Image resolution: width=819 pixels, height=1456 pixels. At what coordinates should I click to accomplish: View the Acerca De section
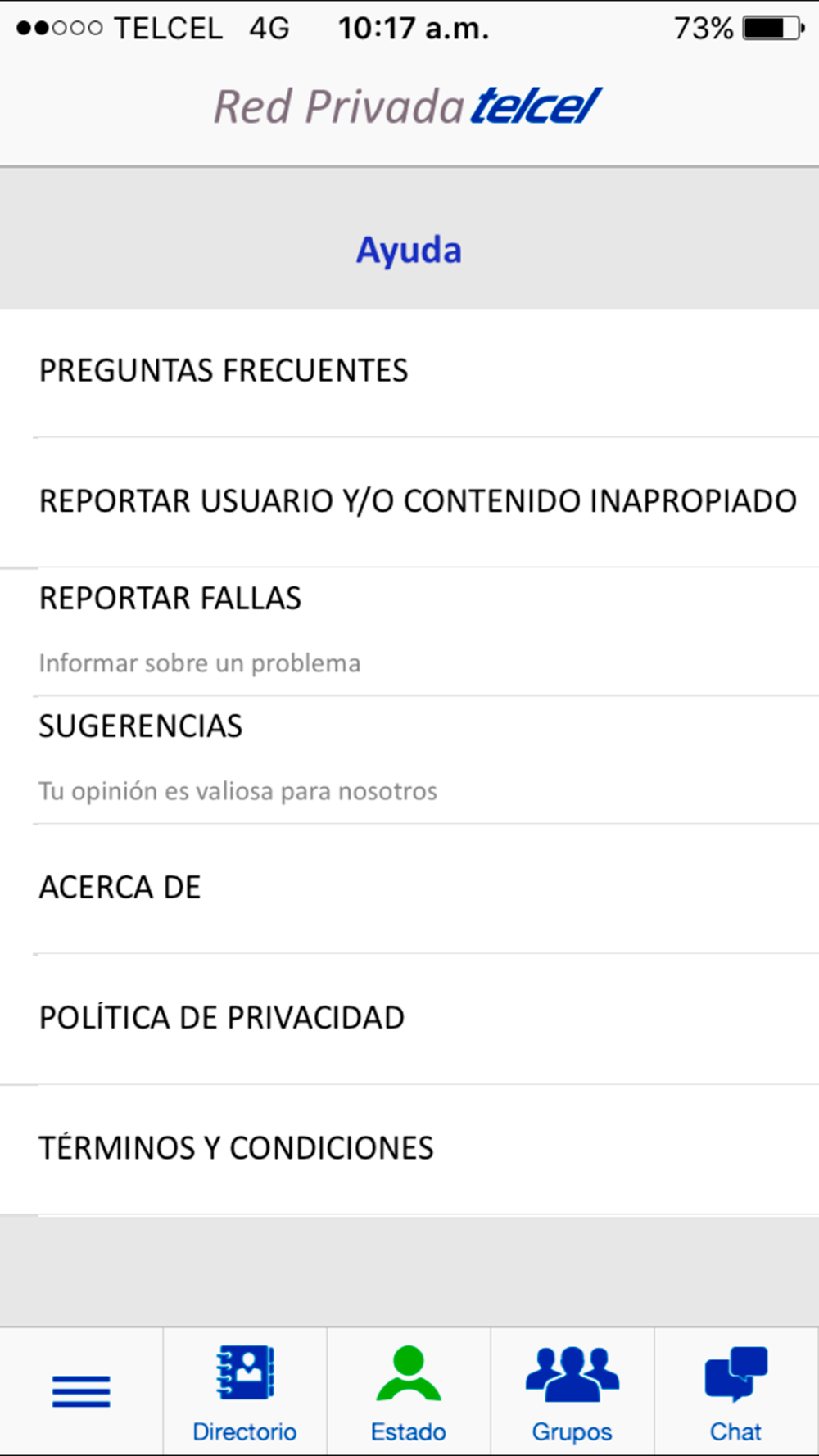pos(409,889)
